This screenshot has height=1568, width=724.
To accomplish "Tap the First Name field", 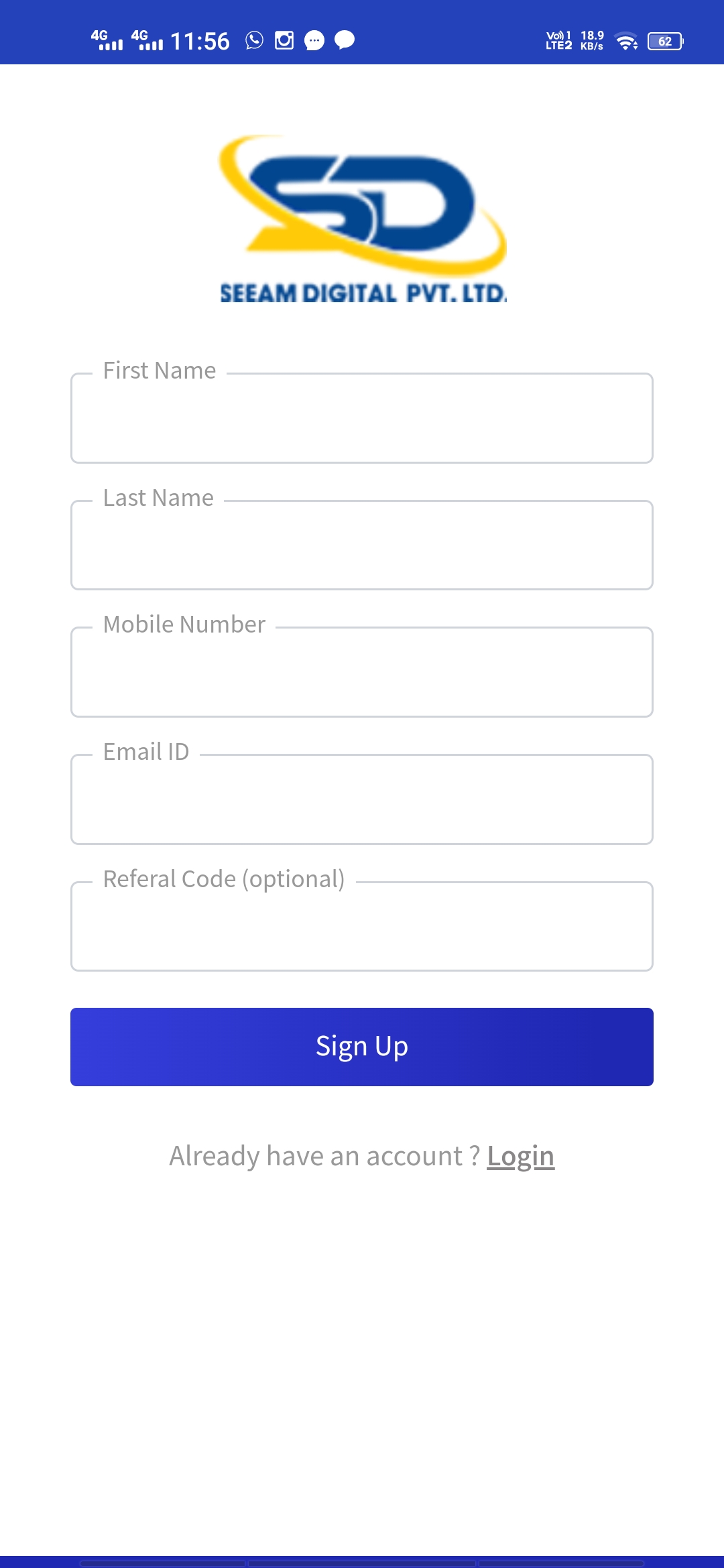I will [x=362, y=418].
